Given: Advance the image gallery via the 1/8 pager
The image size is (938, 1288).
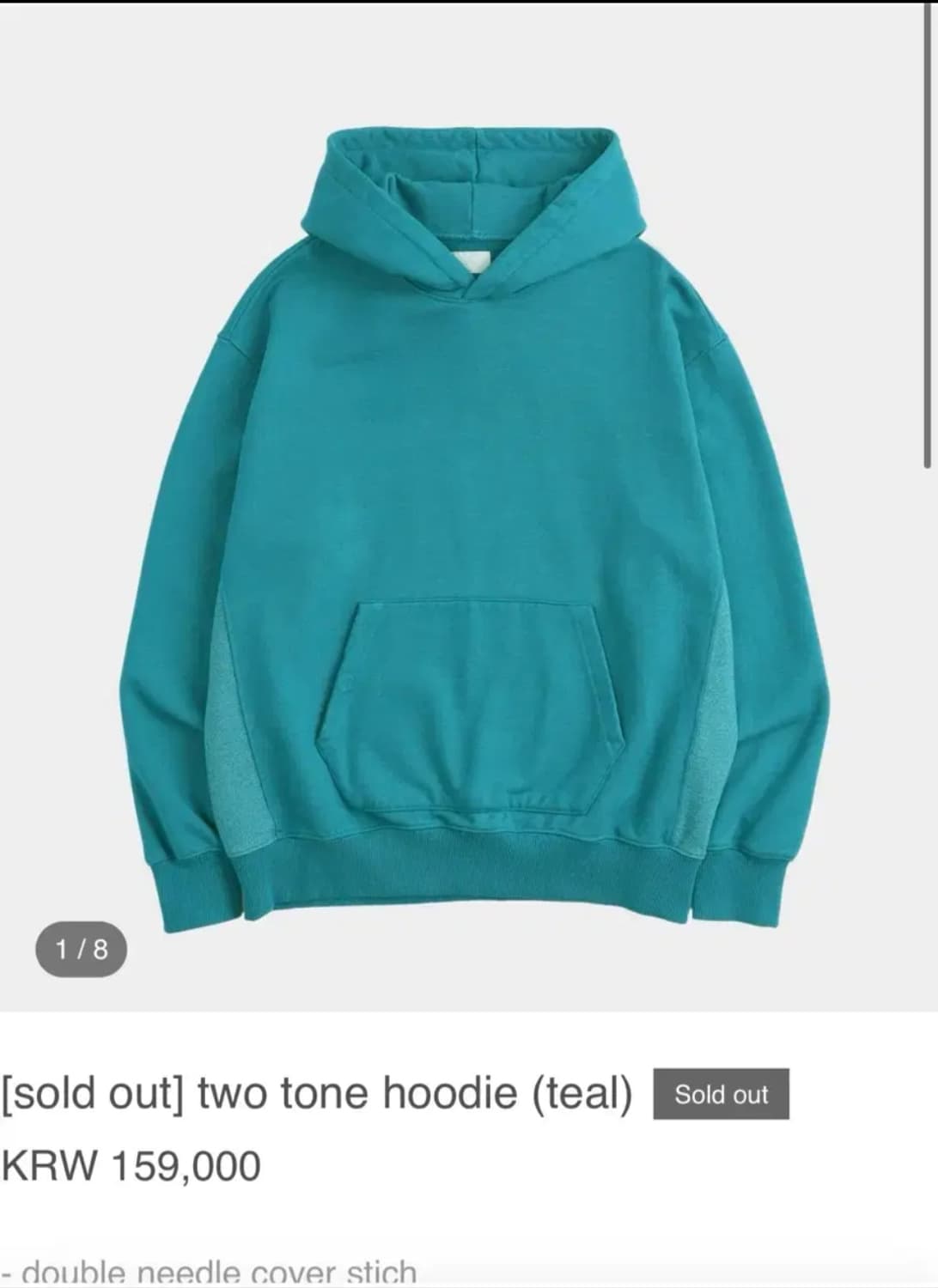Looking at the screenshot, I should [x=82, y=948].
